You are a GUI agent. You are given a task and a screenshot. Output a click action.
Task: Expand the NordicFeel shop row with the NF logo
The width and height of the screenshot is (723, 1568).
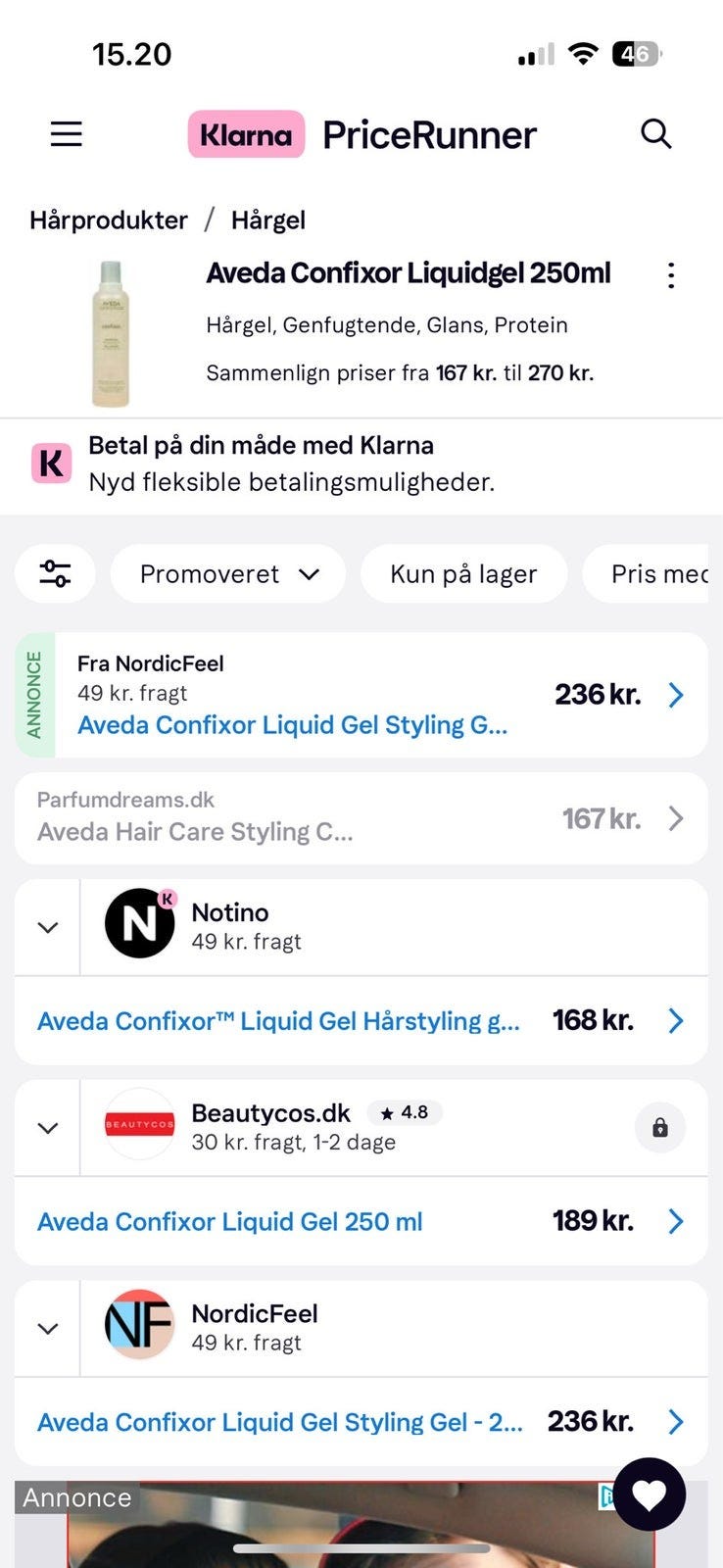[47, 1329]
